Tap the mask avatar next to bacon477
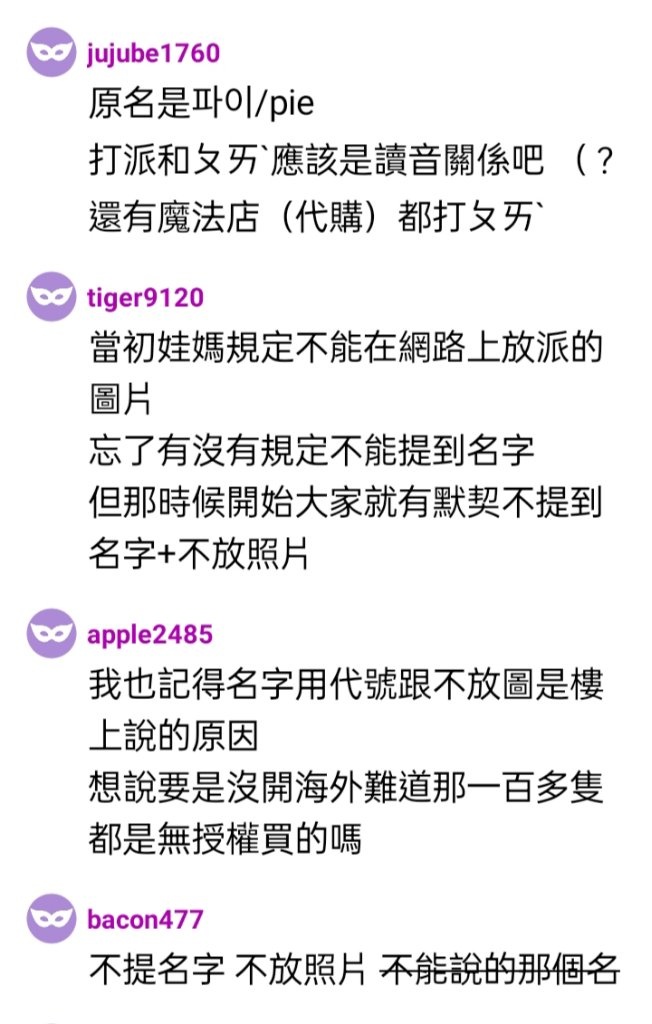The width and height of the screenshot is (652, 1024). (51, 919)
